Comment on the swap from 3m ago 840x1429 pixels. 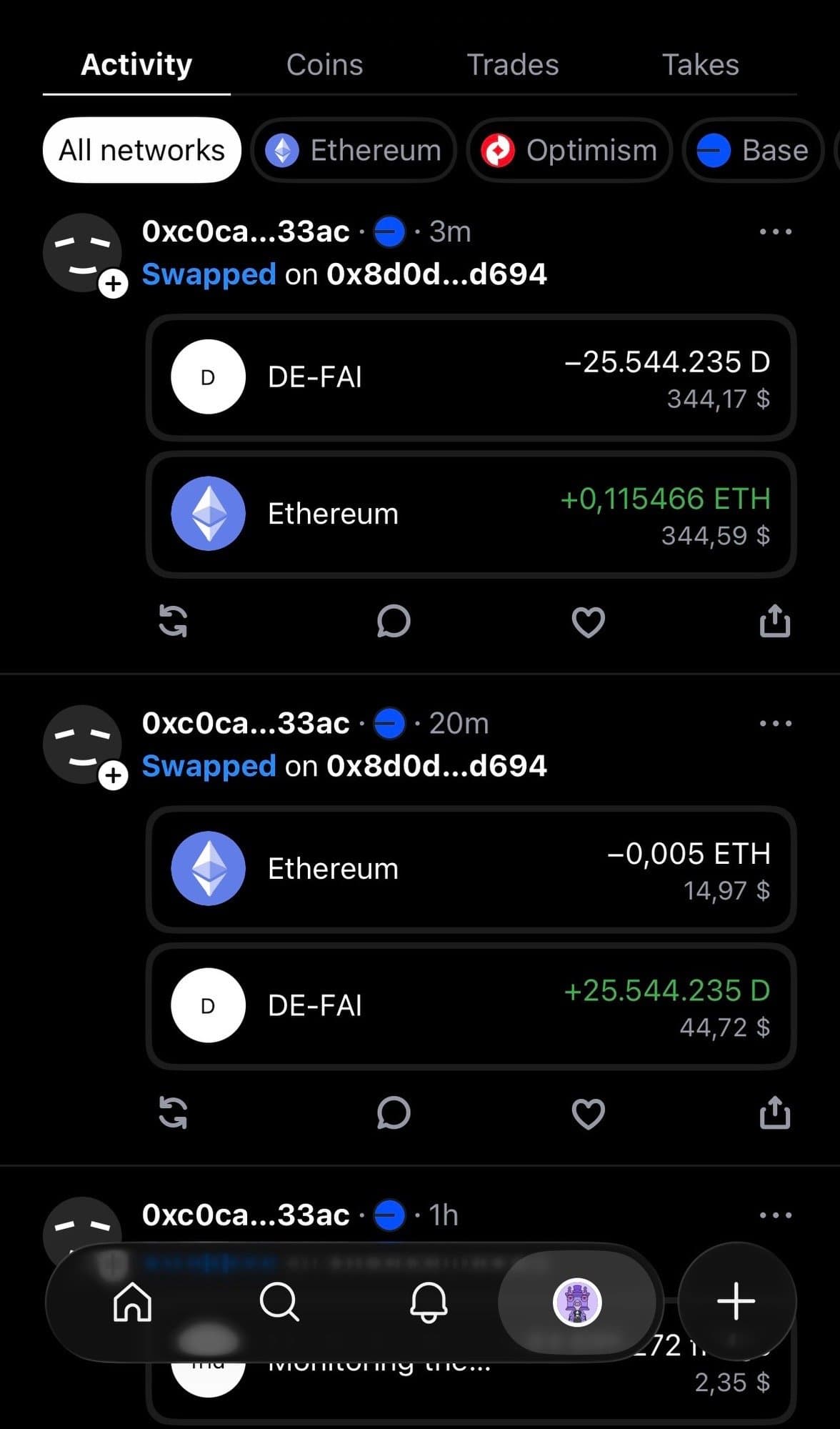pos(394,621)
